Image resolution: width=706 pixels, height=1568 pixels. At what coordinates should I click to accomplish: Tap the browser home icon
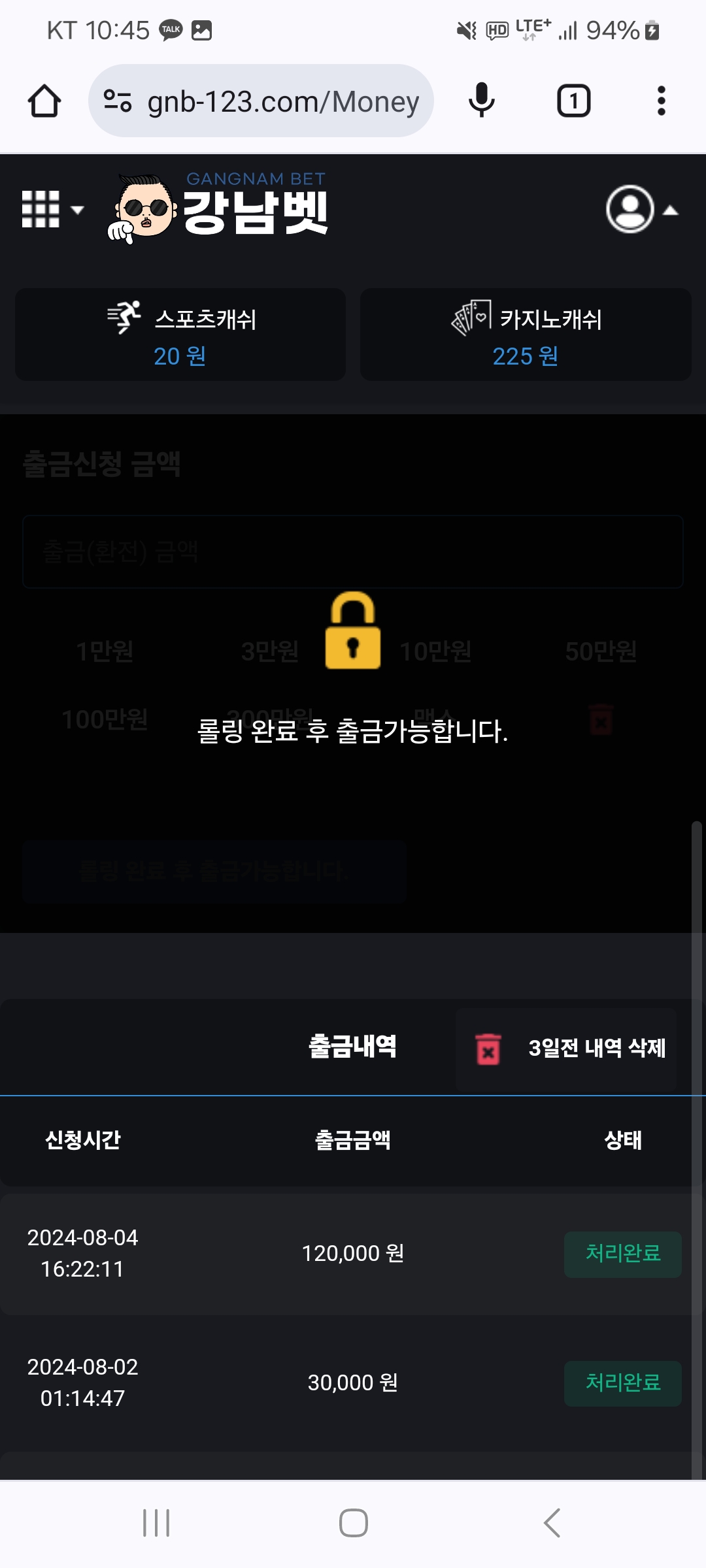pyautogui.click(x=44, y=101)
